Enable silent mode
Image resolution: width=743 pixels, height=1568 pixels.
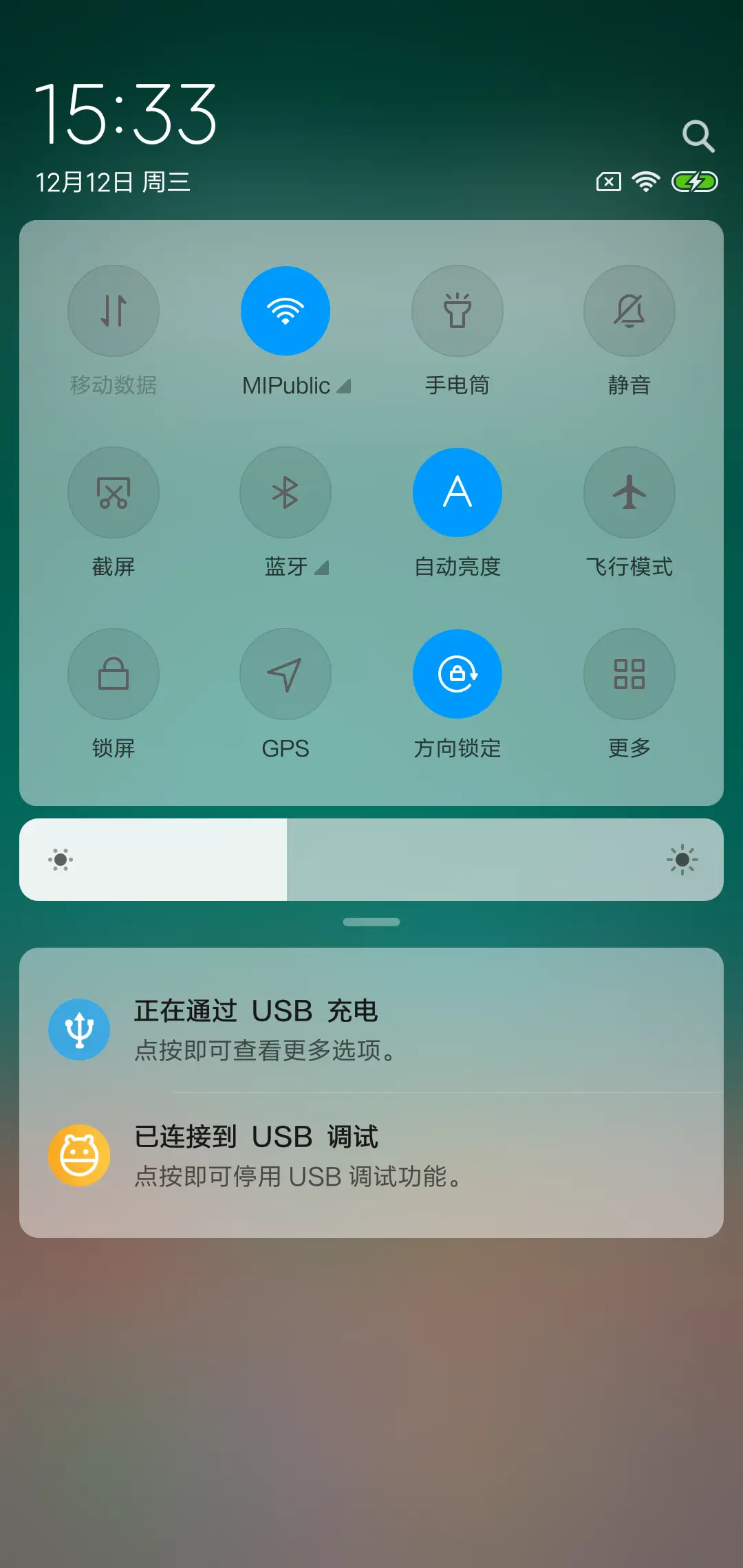629,311
